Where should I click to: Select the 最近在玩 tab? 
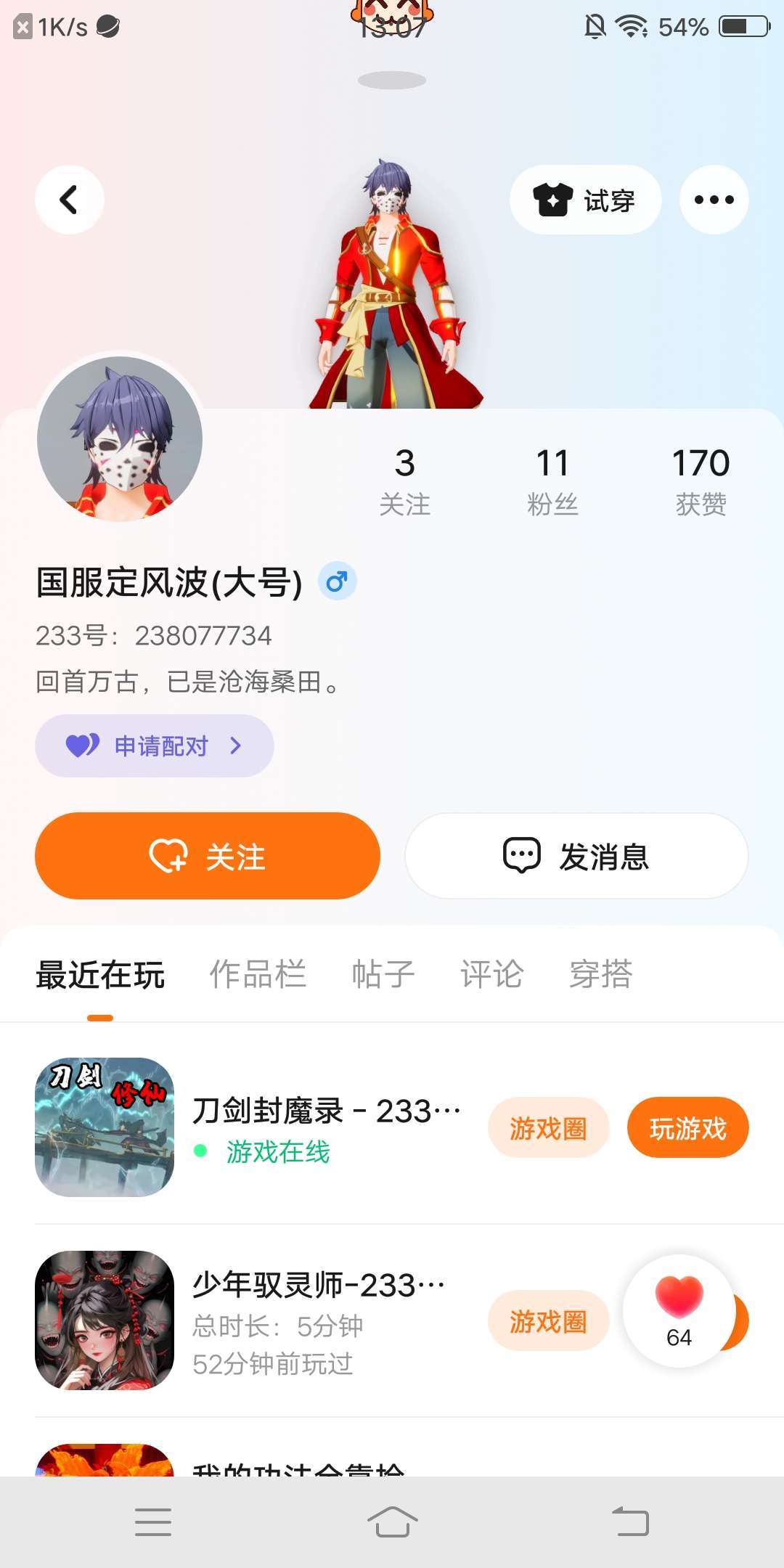(100, 974)
